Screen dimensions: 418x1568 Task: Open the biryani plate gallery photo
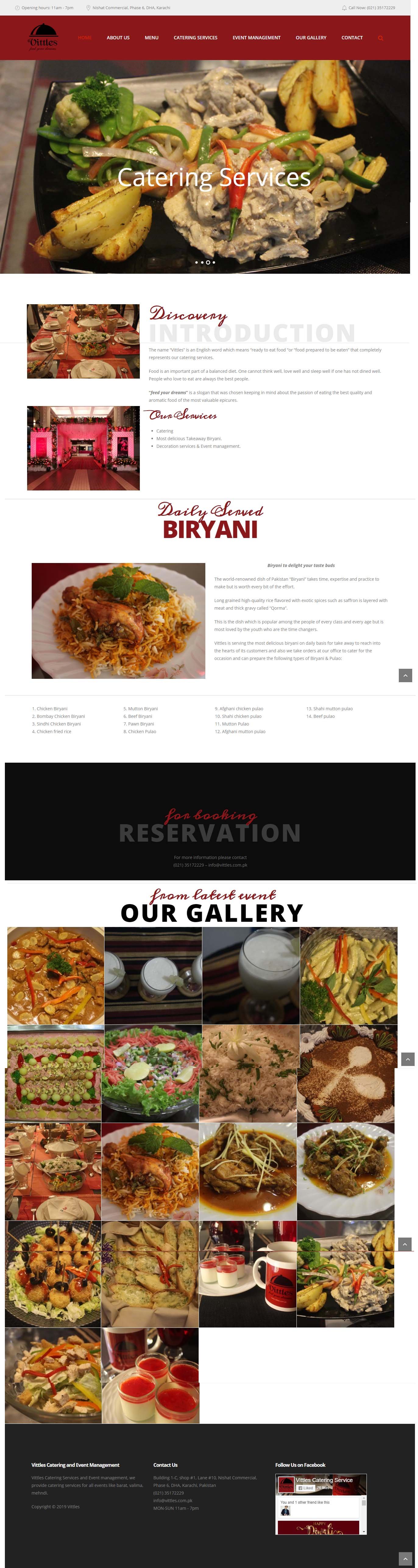tap(150, 1171)
